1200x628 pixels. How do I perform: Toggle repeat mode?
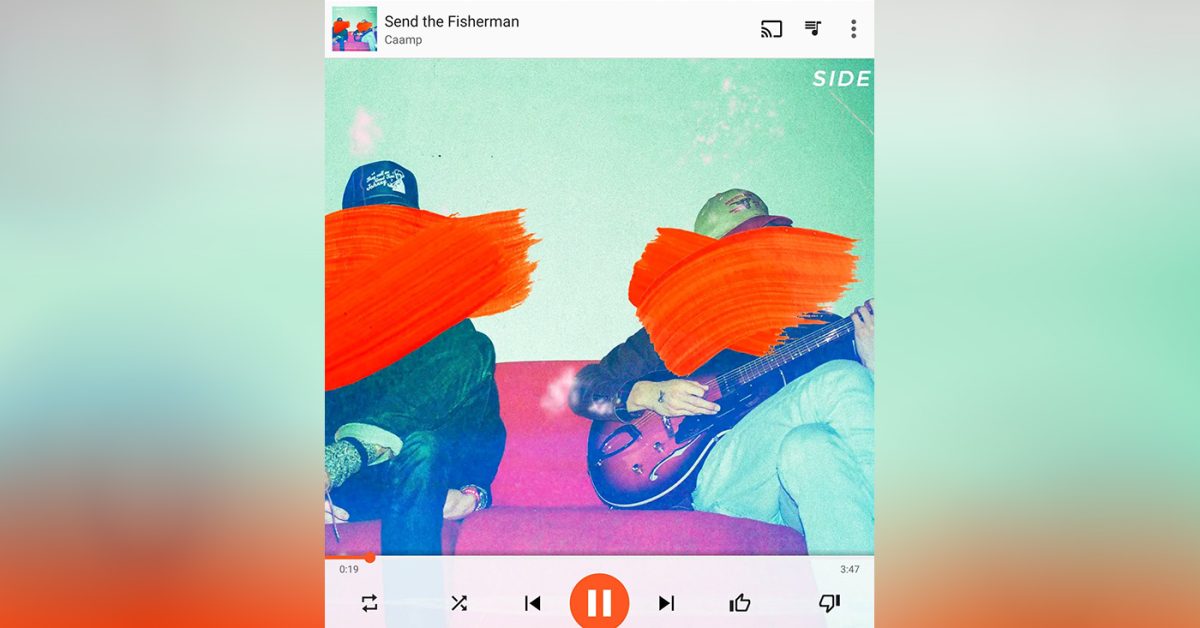coord(369,603)
